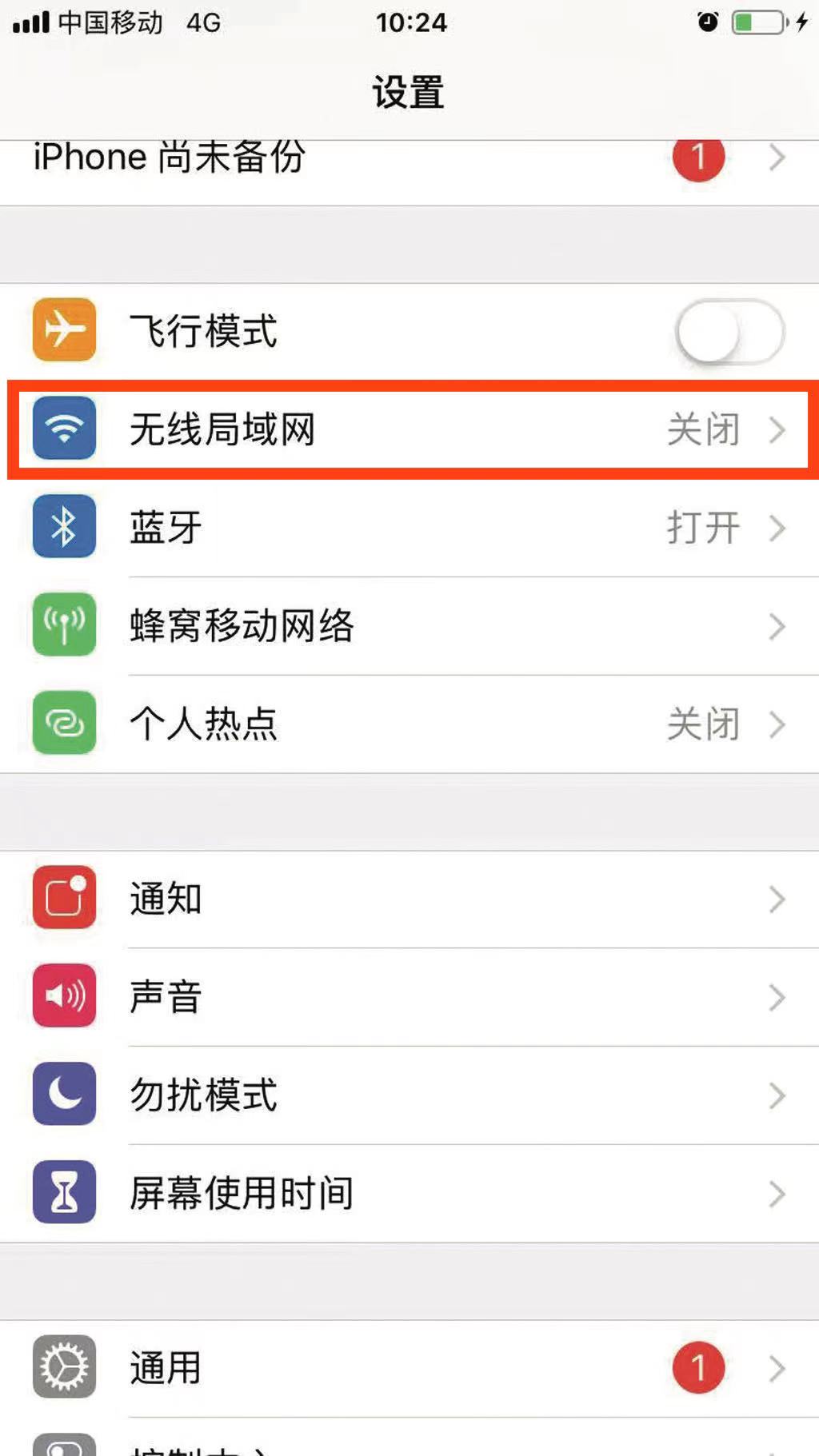The height and width of the screenshot is (1456, 819).
Task: Toggle 飞行模式 (airplane mode) switch
Action: pyautogui.click(x=729, y=331)
